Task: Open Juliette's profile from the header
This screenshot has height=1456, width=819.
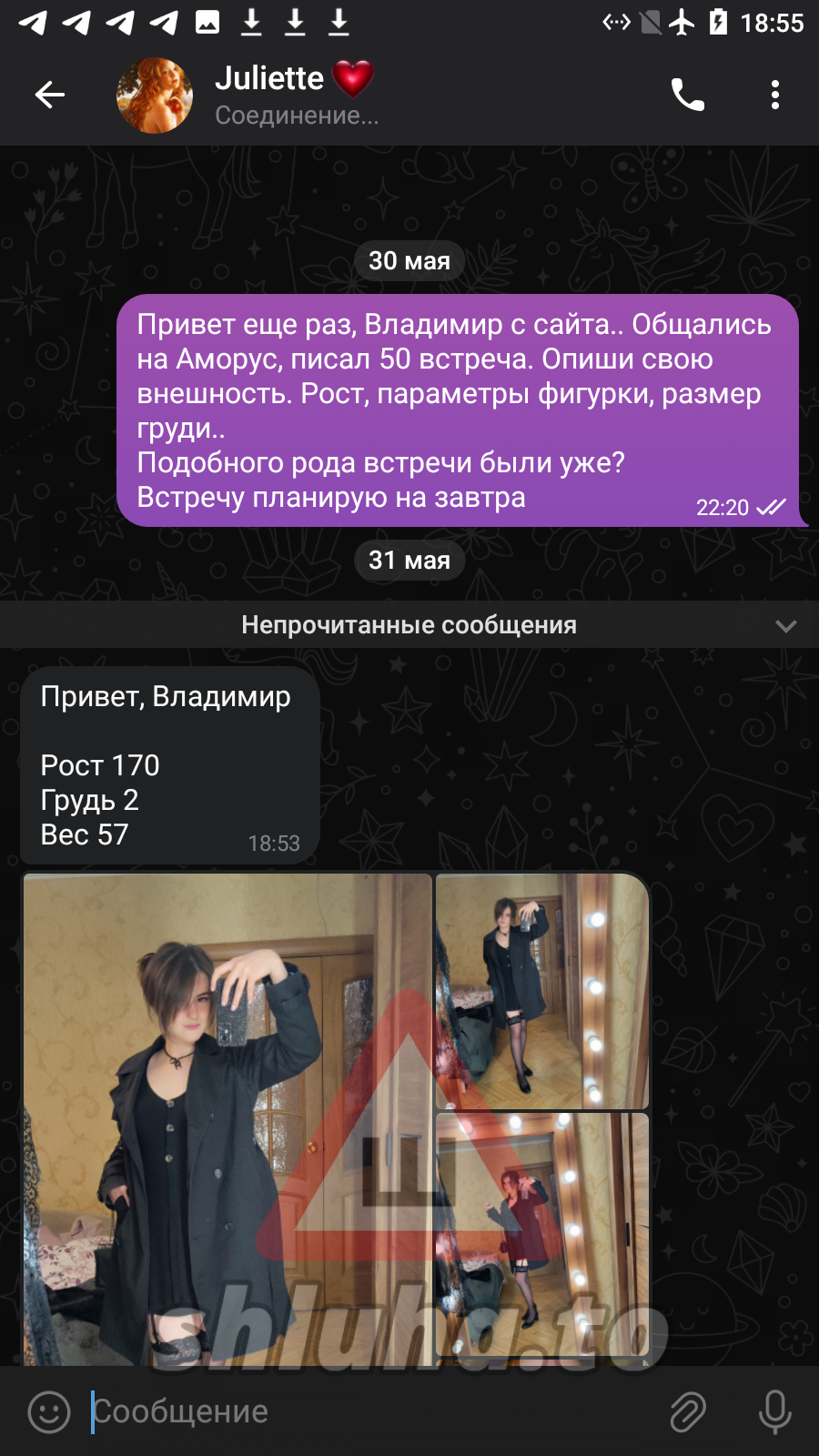Action: coord(269,95)
